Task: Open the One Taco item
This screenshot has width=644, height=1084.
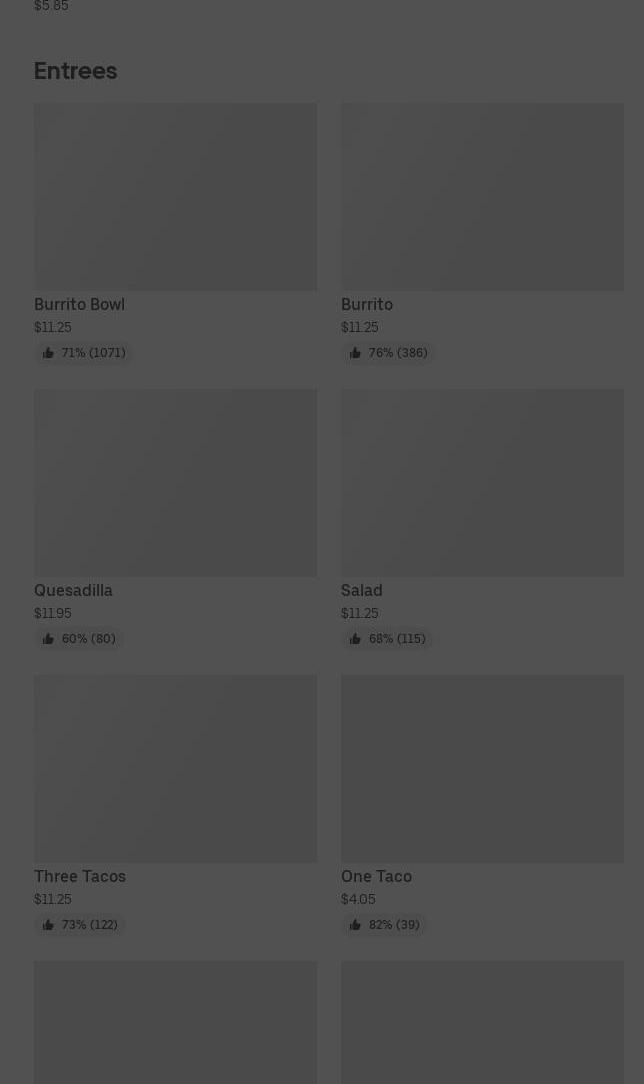Action: coord(482,805)
